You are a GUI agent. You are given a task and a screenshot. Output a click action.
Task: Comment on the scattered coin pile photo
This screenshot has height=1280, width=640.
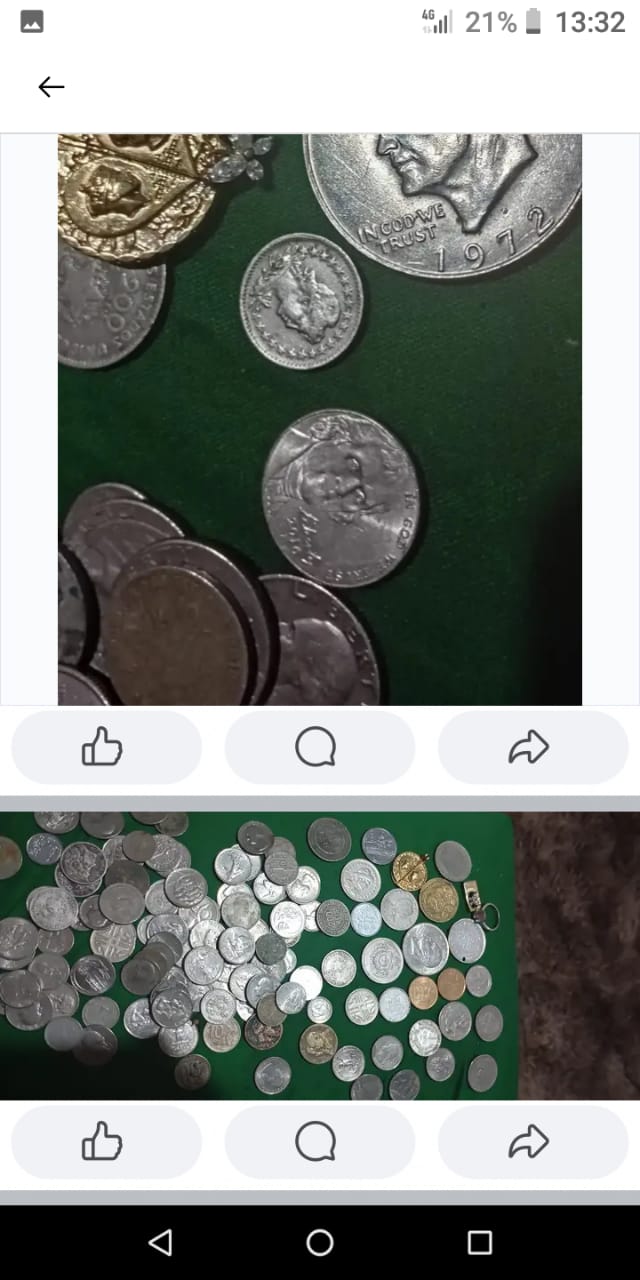pyautogui.click(x=319, y=1141)
